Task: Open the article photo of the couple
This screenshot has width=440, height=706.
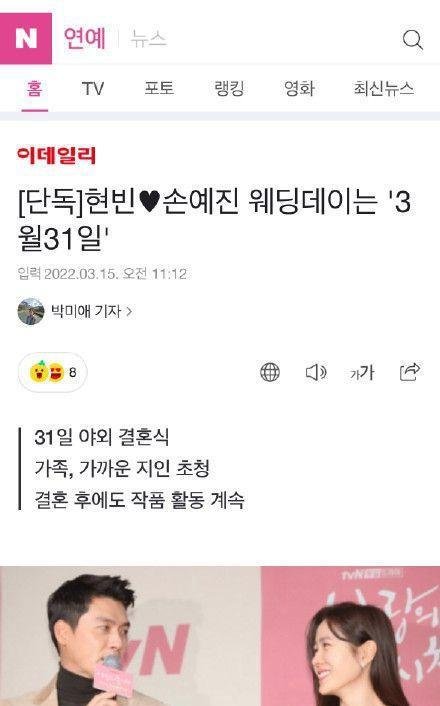Action: pyautogui.click(x=220, y=636)
